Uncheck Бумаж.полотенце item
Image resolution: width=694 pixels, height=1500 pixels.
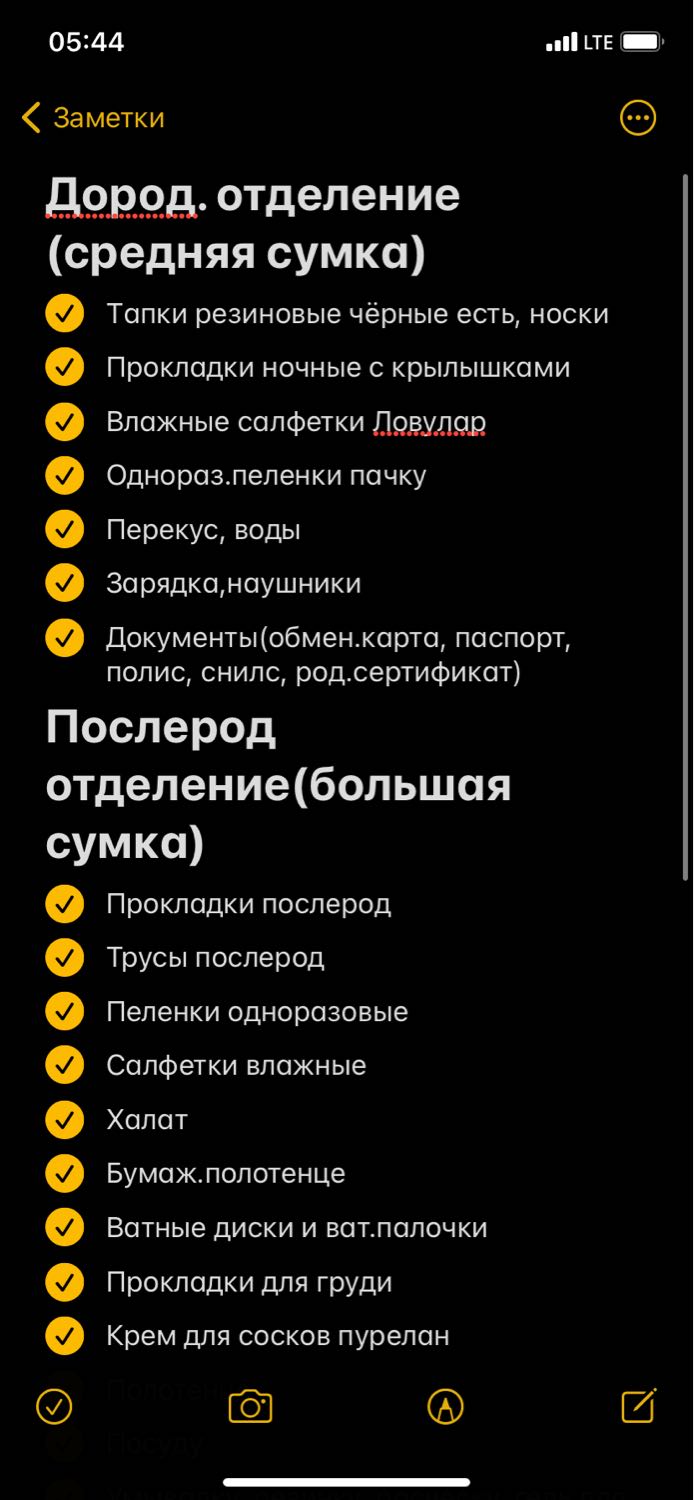pos(64,1174)
